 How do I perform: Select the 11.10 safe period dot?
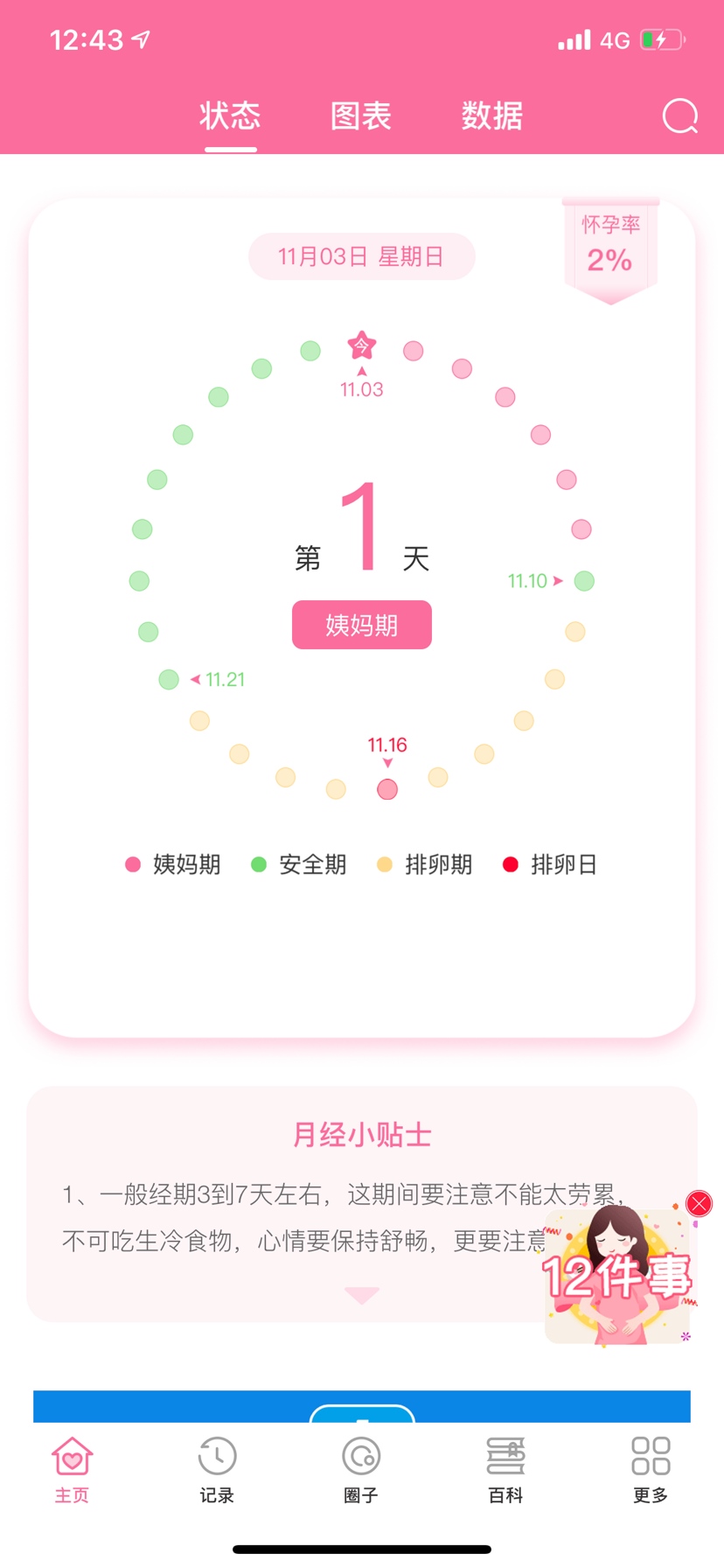[584, 581]
